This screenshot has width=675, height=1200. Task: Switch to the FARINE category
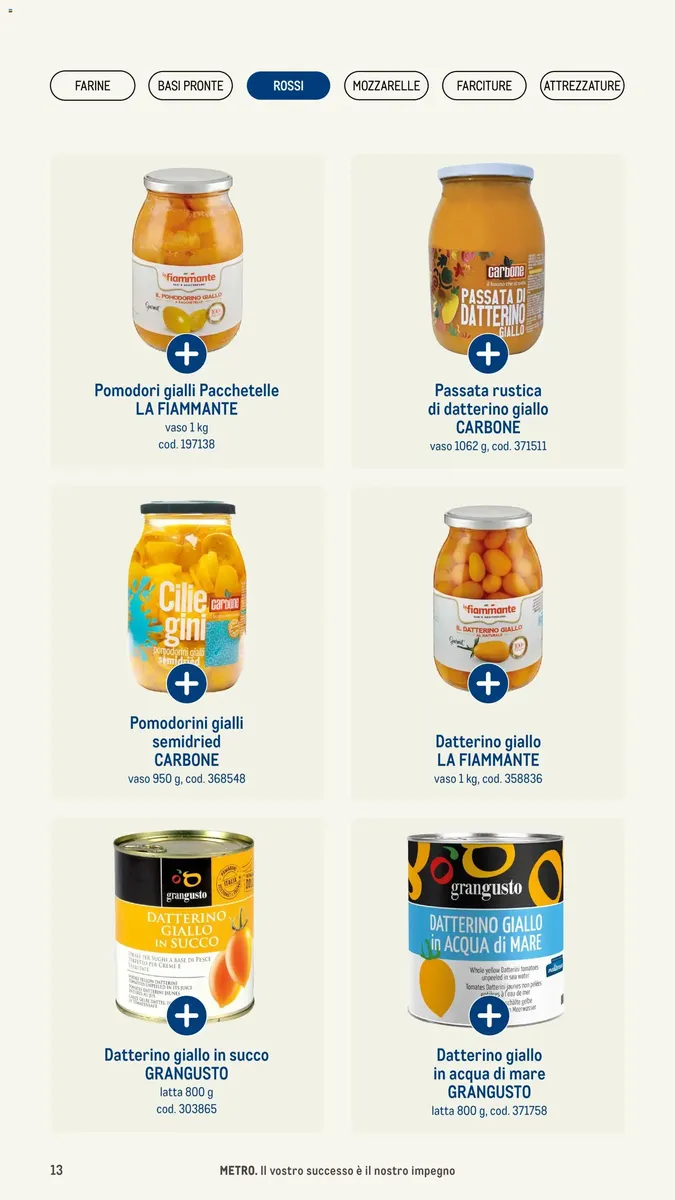(x=92, y=86)
